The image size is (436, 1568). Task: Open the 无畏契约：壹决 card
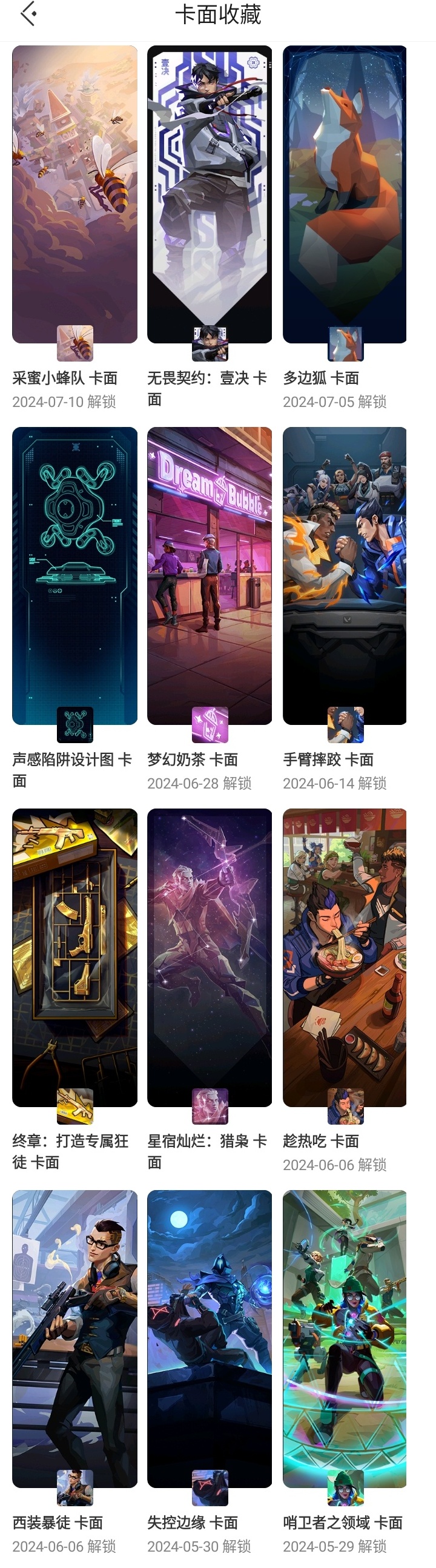coord(210,195)
